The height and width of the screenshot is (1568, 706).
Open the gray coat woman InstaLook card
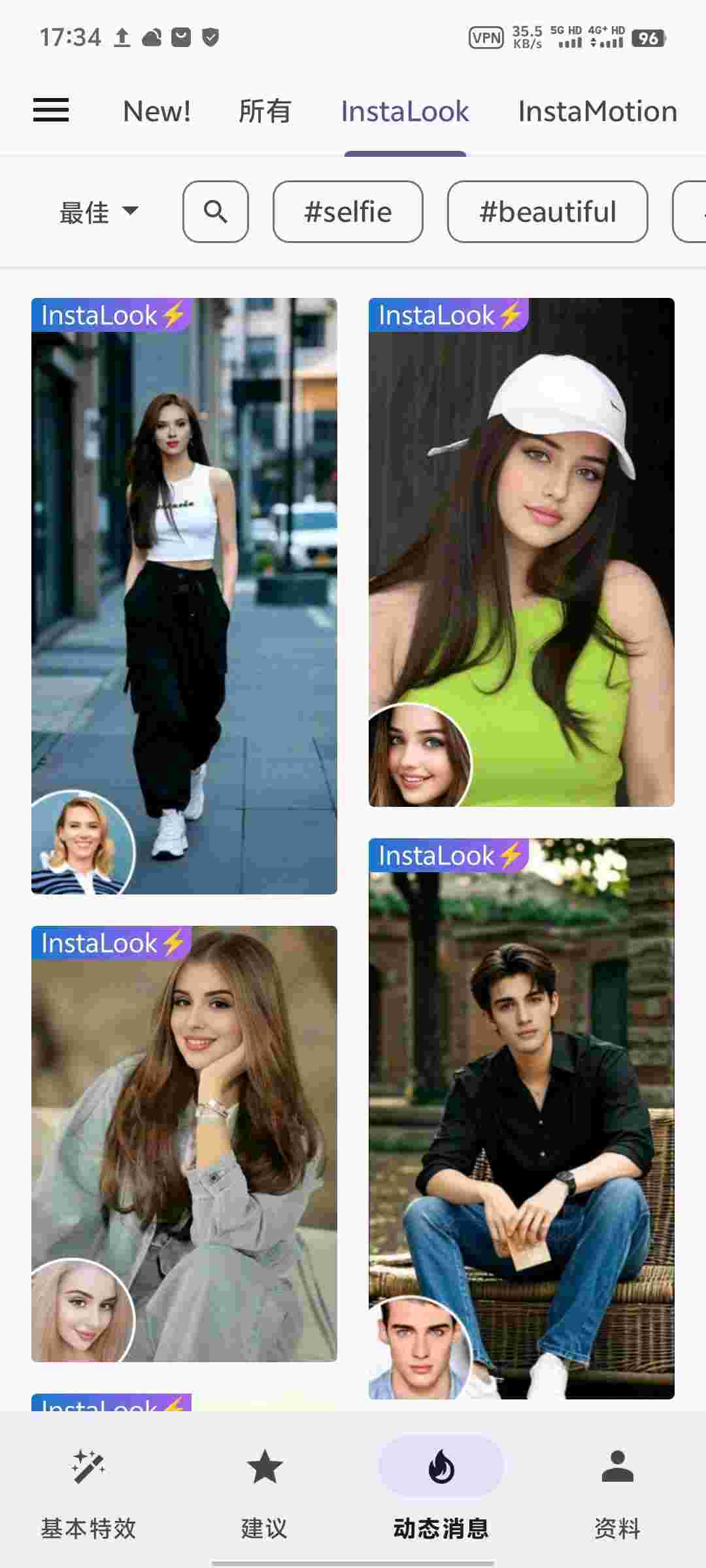tap(184, 1143)
